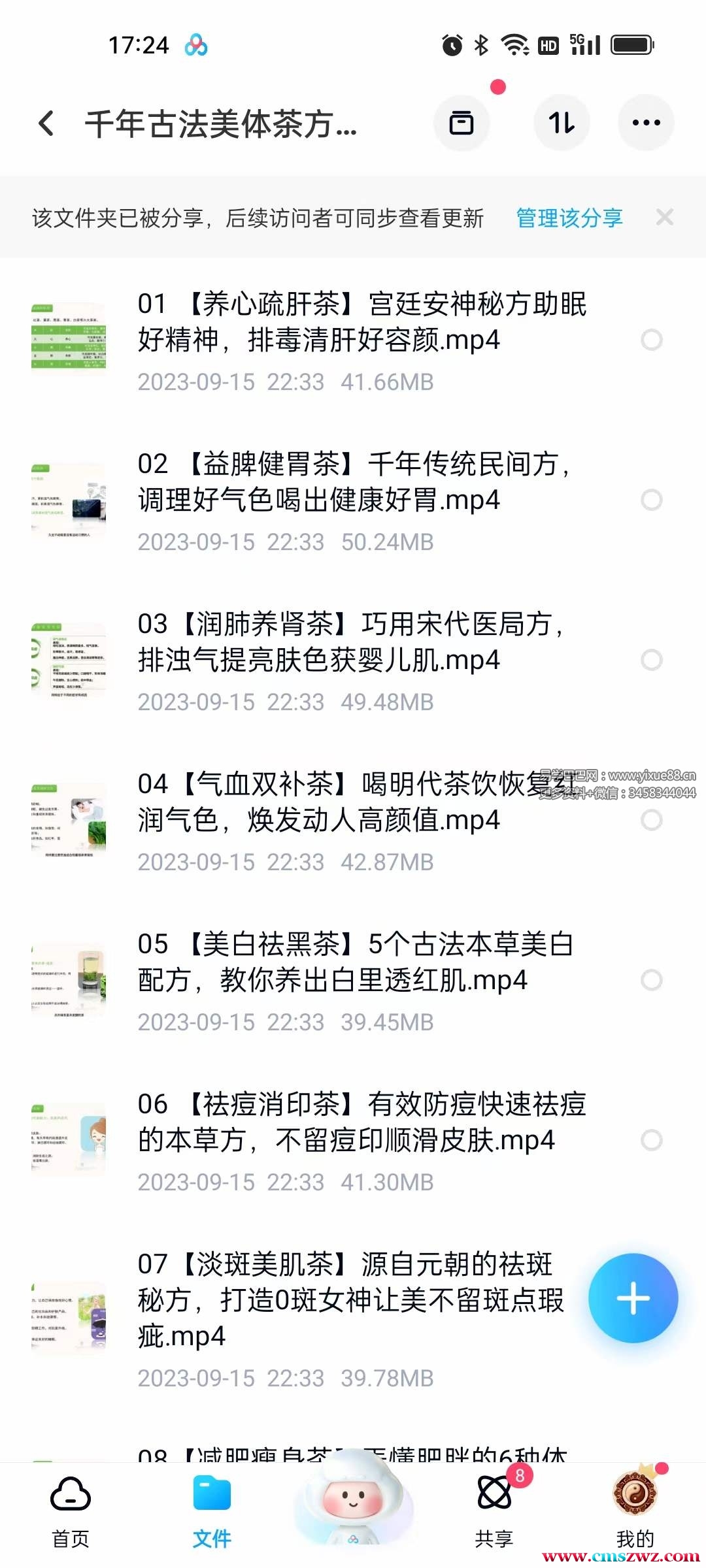Open the sort order icon

tap(562, 123)
